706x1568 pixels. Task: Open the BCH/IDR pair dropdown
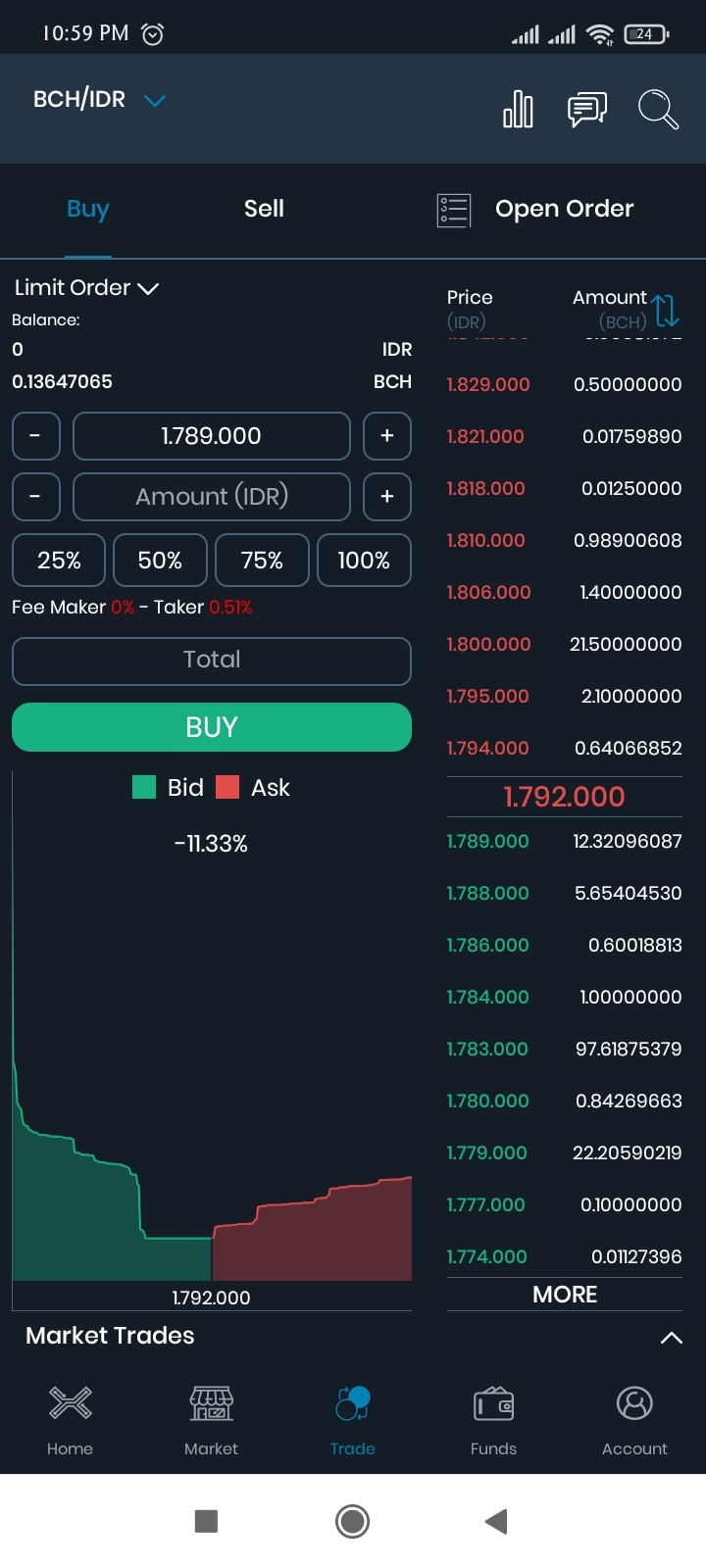[x=99, y=100]
